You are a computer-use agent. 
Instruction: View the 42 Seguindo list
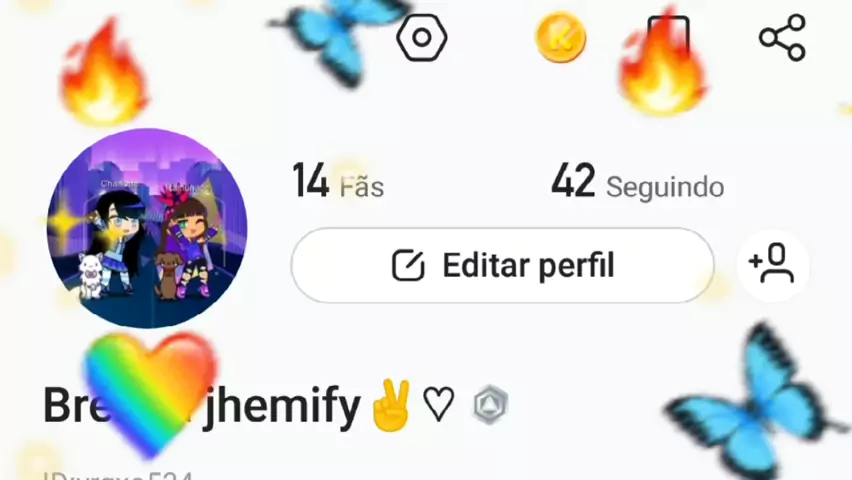tap(637, 184)
